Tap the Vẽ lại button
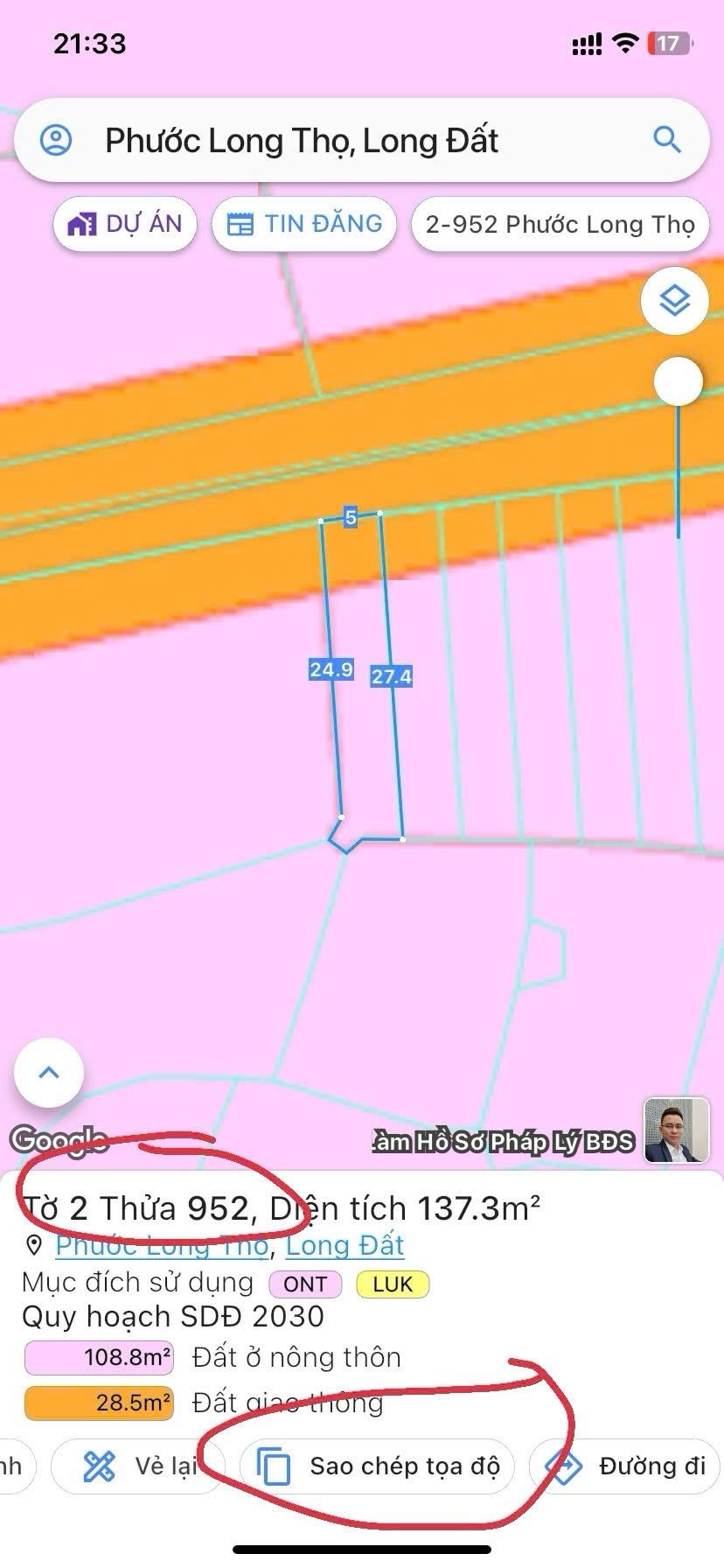Viewport: 724px width, 1568px height. [x=138, y=1466]
